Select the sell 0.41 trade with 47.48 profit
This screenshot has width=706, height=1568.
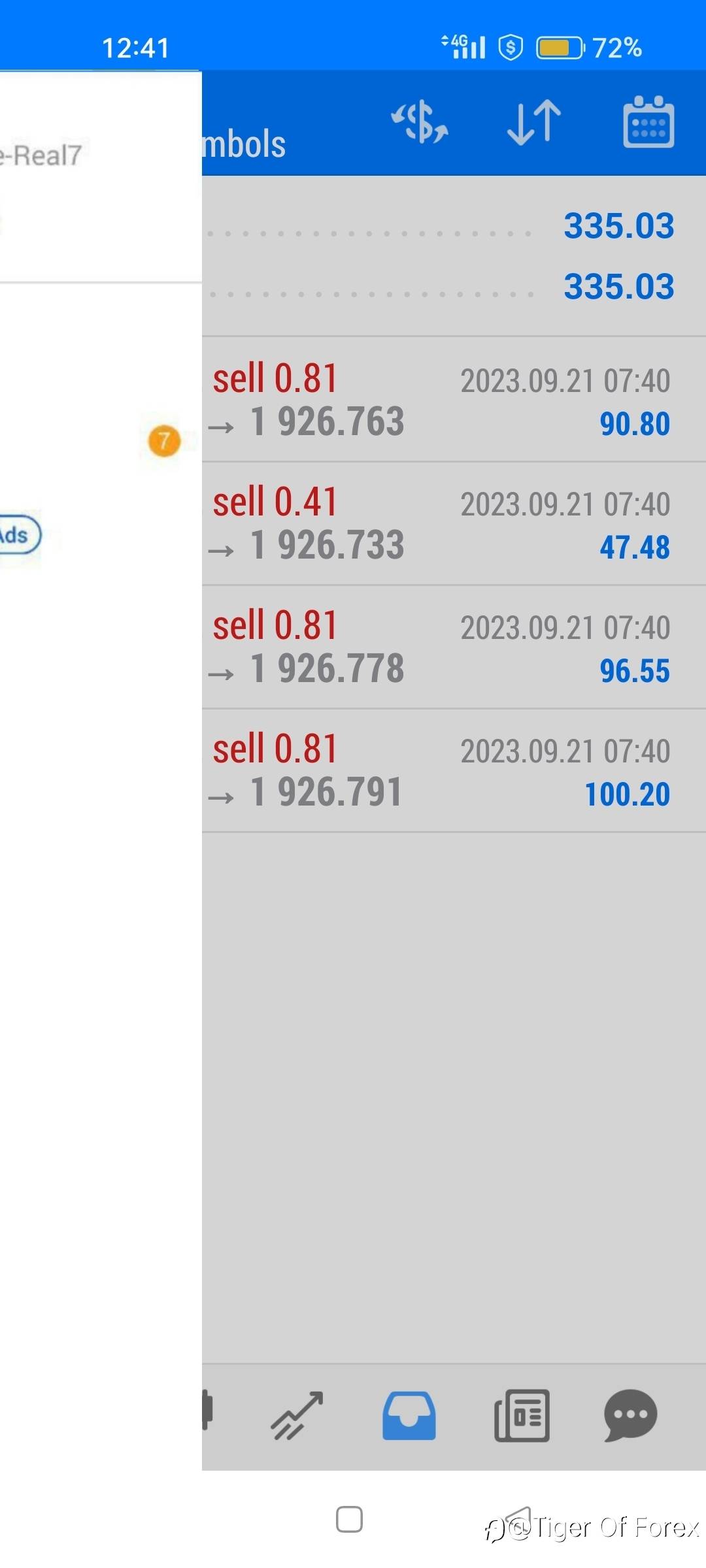click(438, 523)
